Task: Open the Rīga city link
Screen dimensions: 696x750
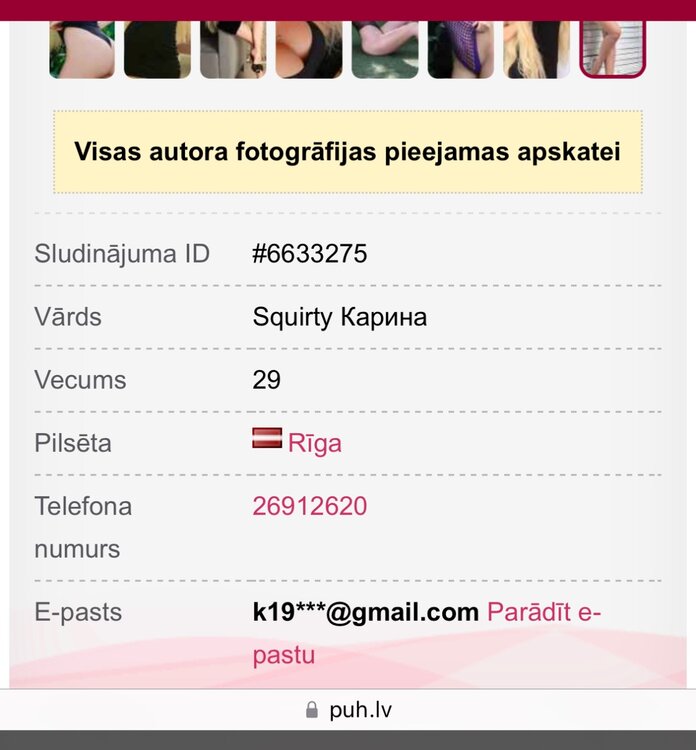Action: [x=314, y=443]
